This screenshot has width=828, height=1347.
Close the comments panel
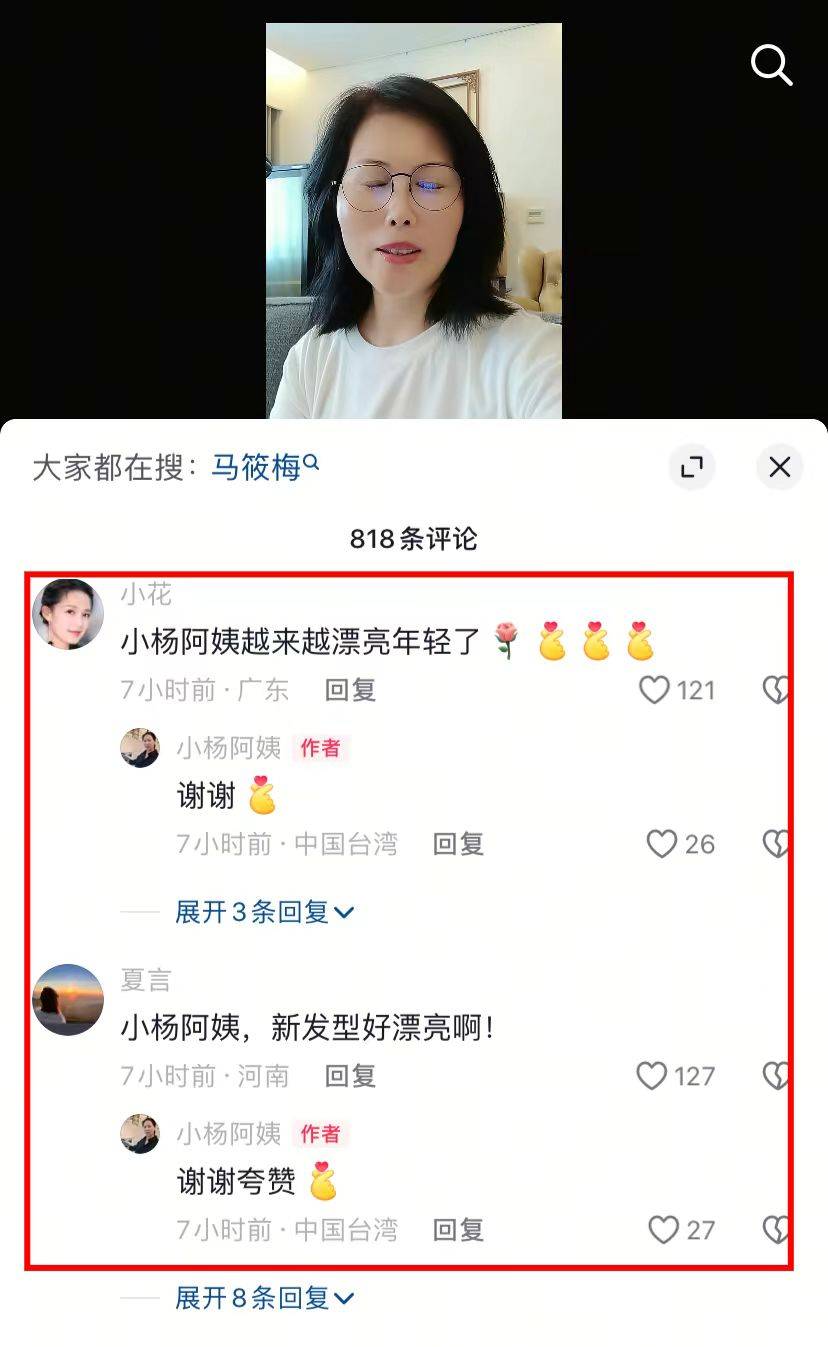(779, 467)
